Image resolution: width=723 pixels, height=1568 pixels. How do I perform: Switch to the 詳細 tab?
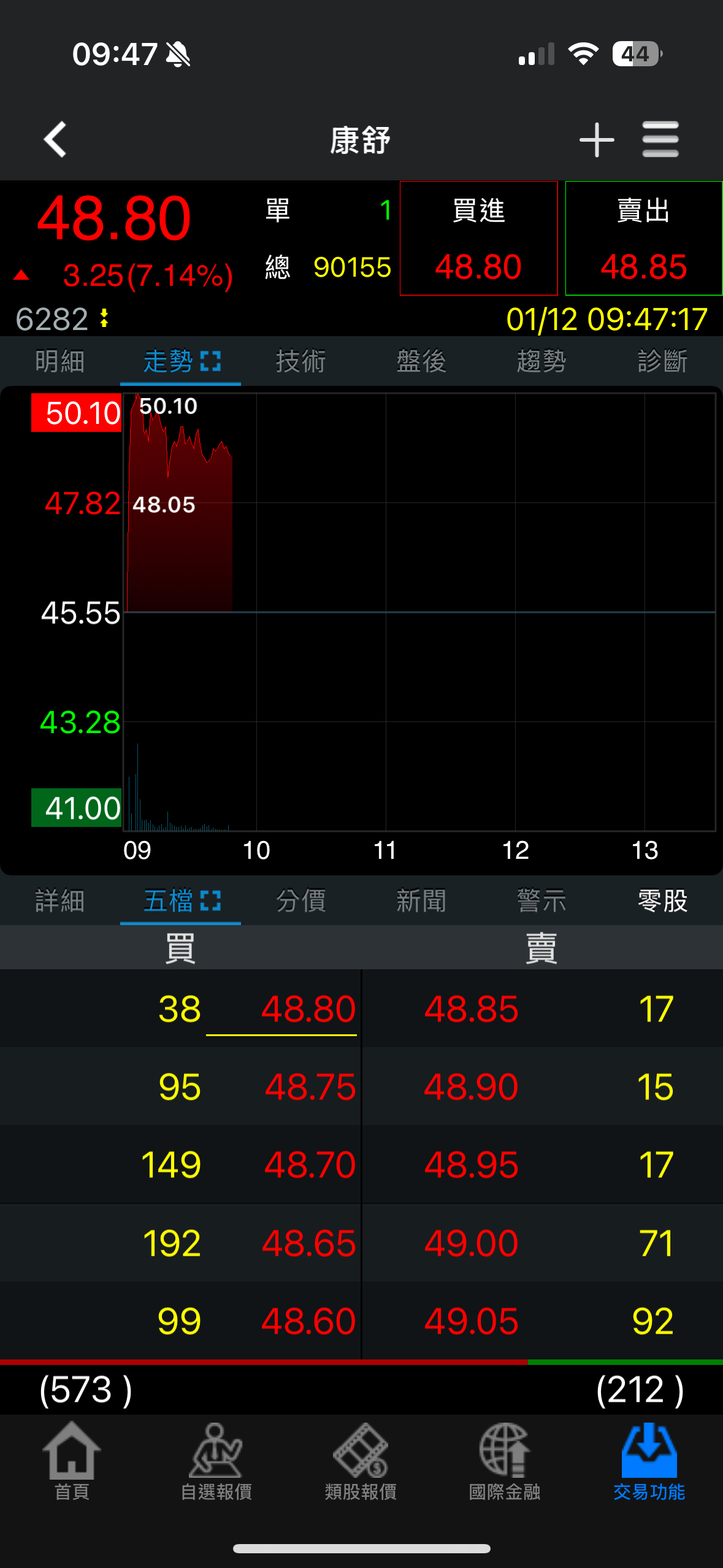point(59,901)
